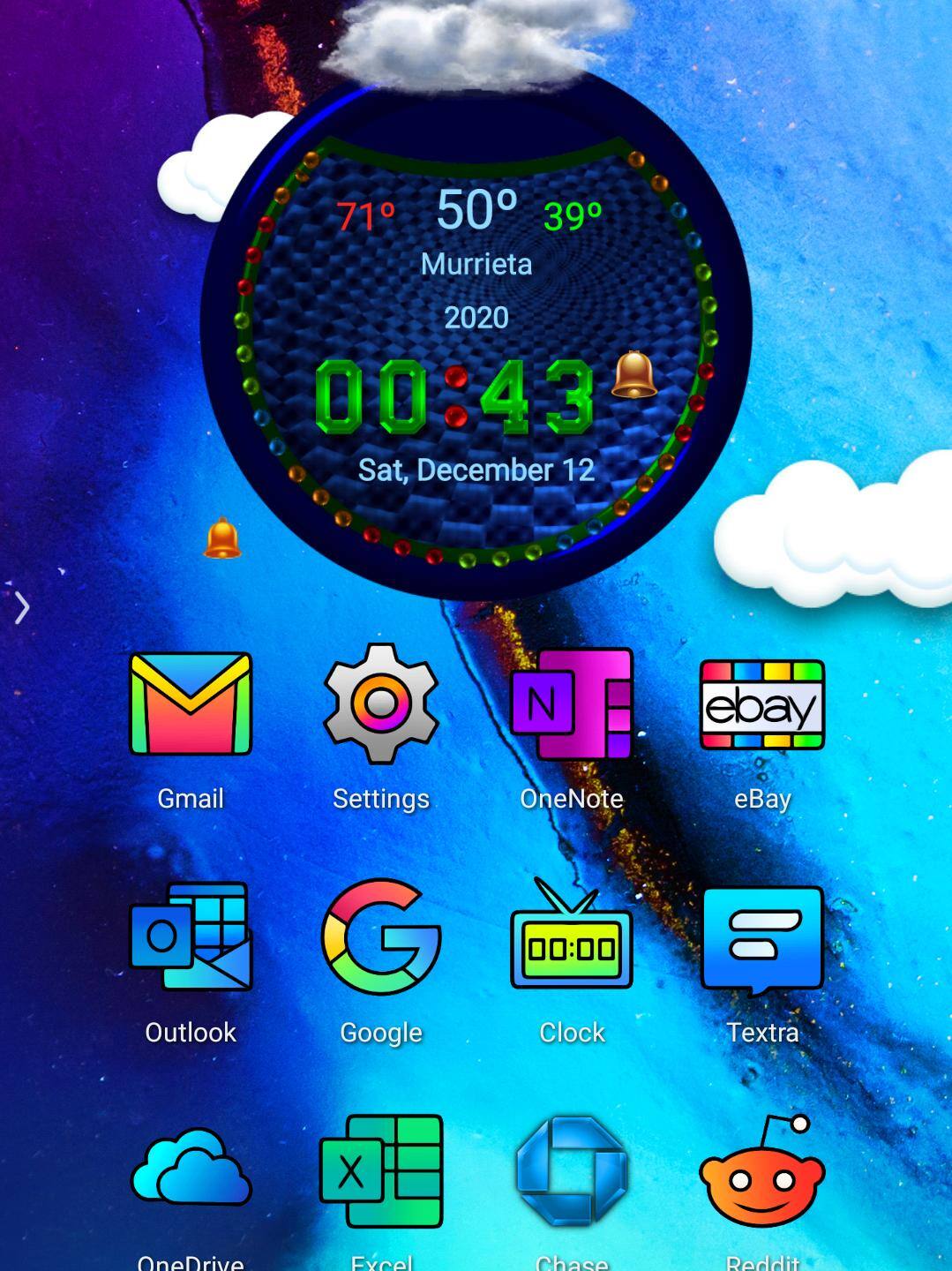The image size is (952, 1271).
Task: Launch OneDrive
Action: pos(191,1170)
